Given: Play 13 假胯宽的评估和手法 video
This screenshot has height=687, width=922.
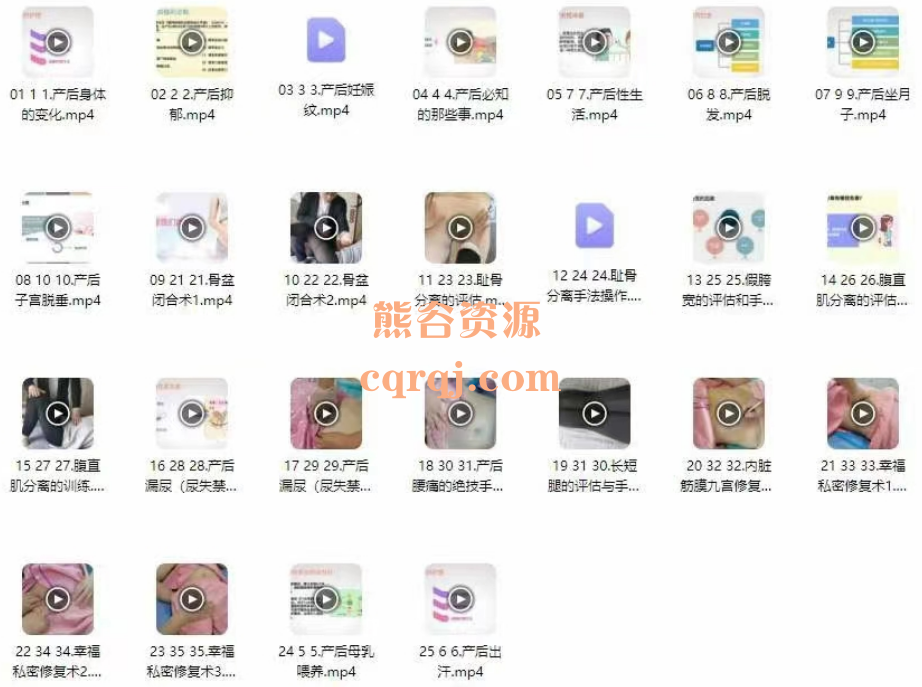Looking at the screenshot, I should click(x=729, y=228).
